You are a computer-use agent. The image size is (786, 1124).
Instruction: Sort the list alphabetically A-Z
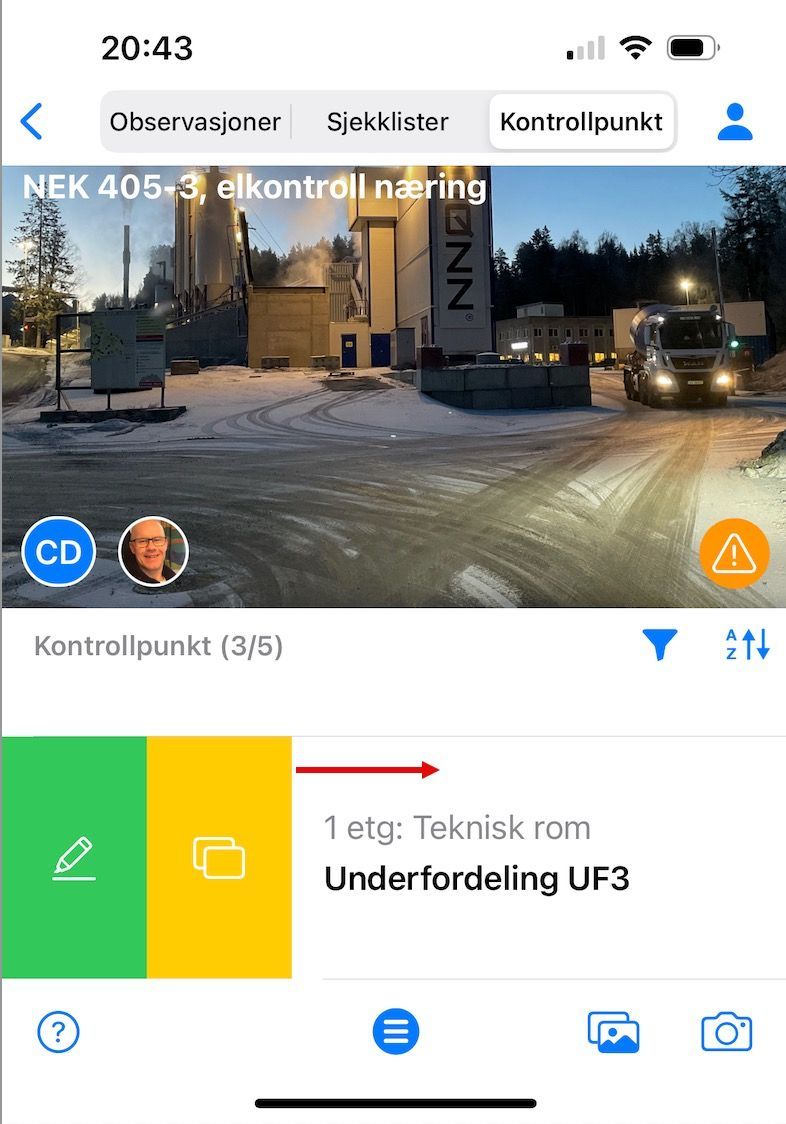[x=747, y=645]
